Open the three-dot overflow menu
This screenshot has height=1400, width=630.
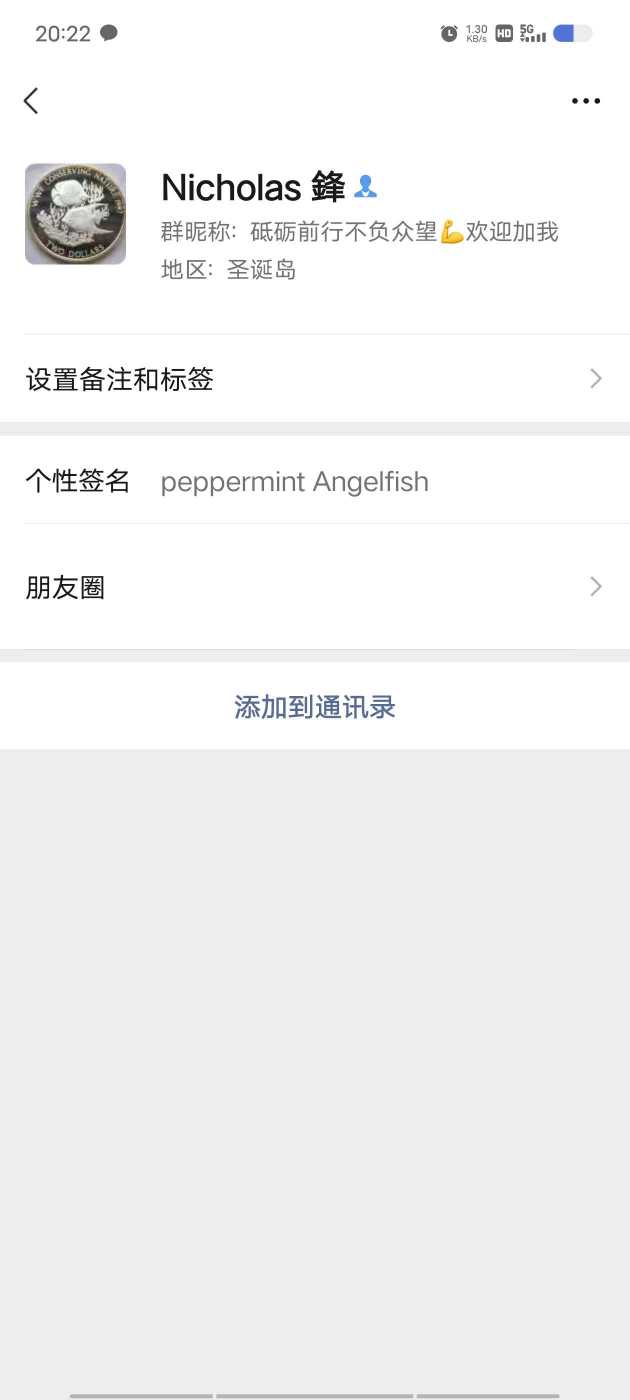[586, 101]
